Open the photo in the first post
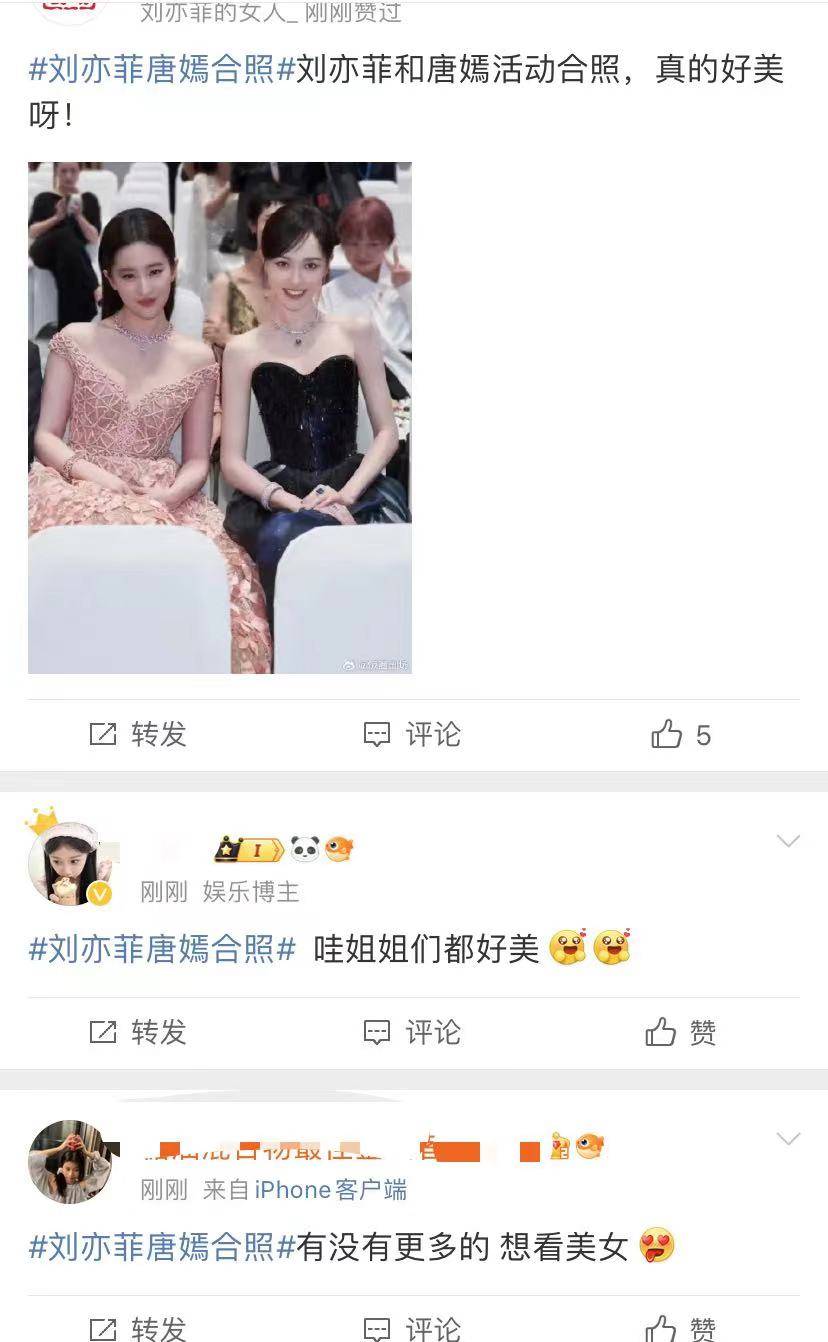 [220, 417]
